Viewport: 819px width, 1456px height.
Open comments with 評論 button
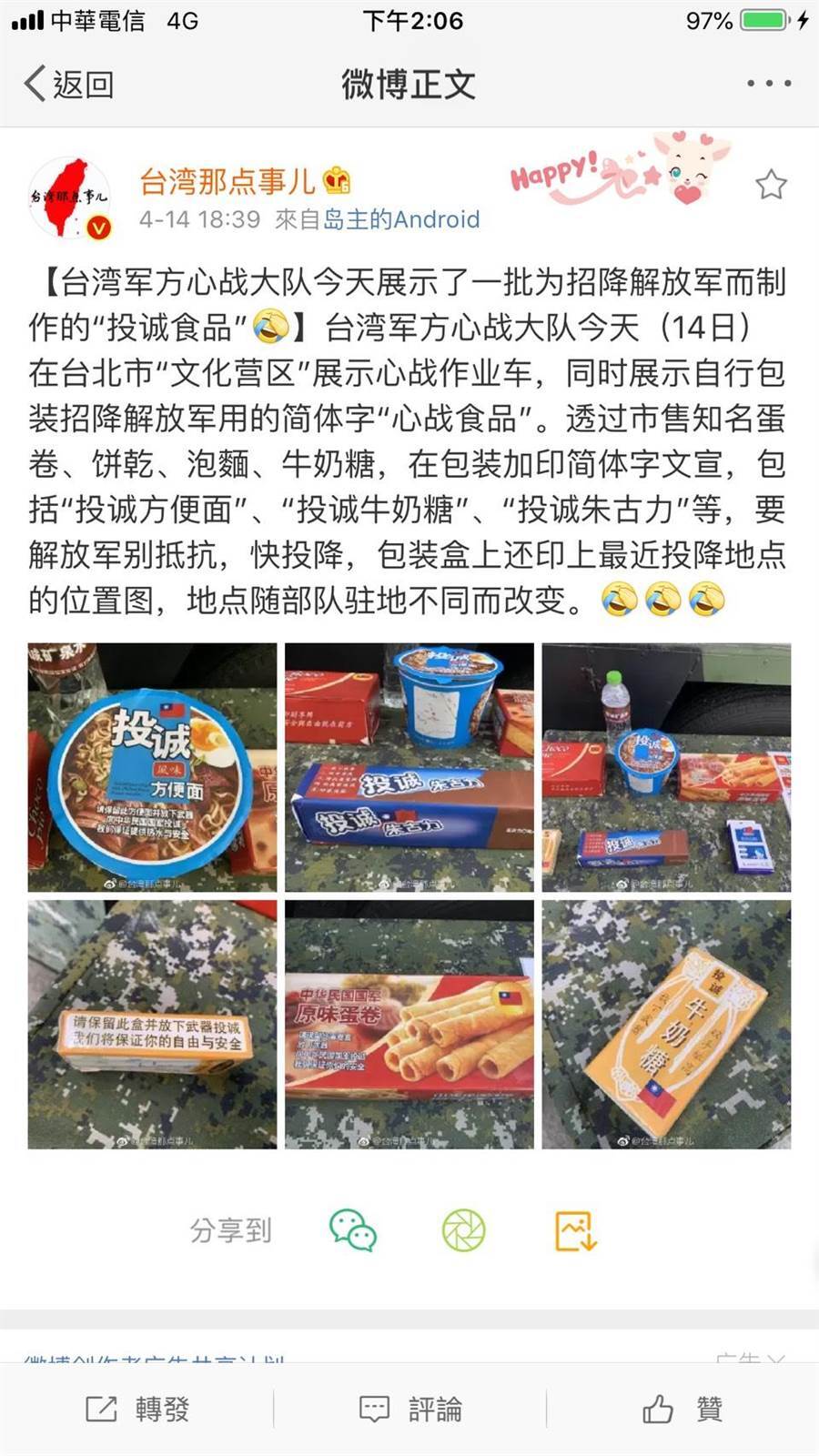click(x=410, y=1409)
